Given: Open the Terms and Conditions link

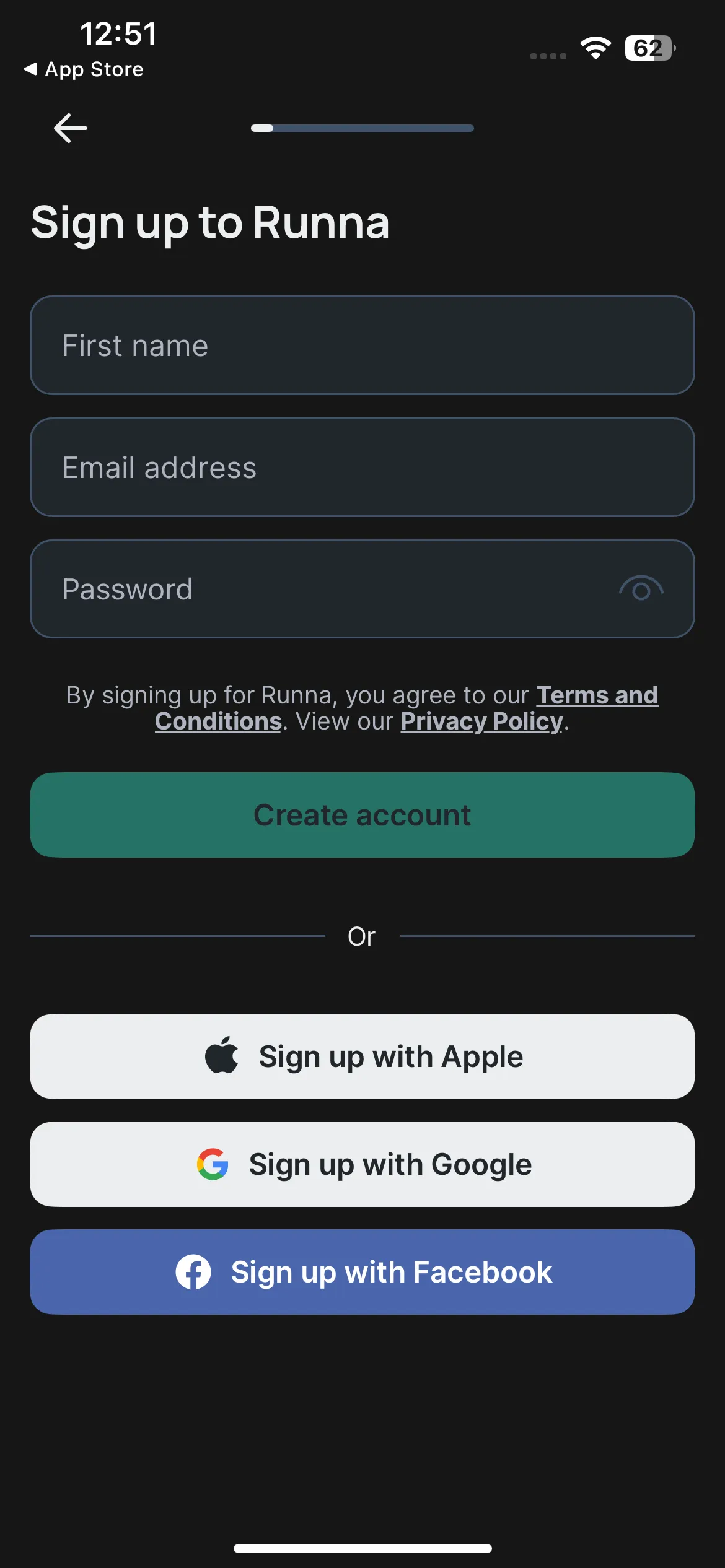Looking at the screenshot, I should (x=406, y=708).
